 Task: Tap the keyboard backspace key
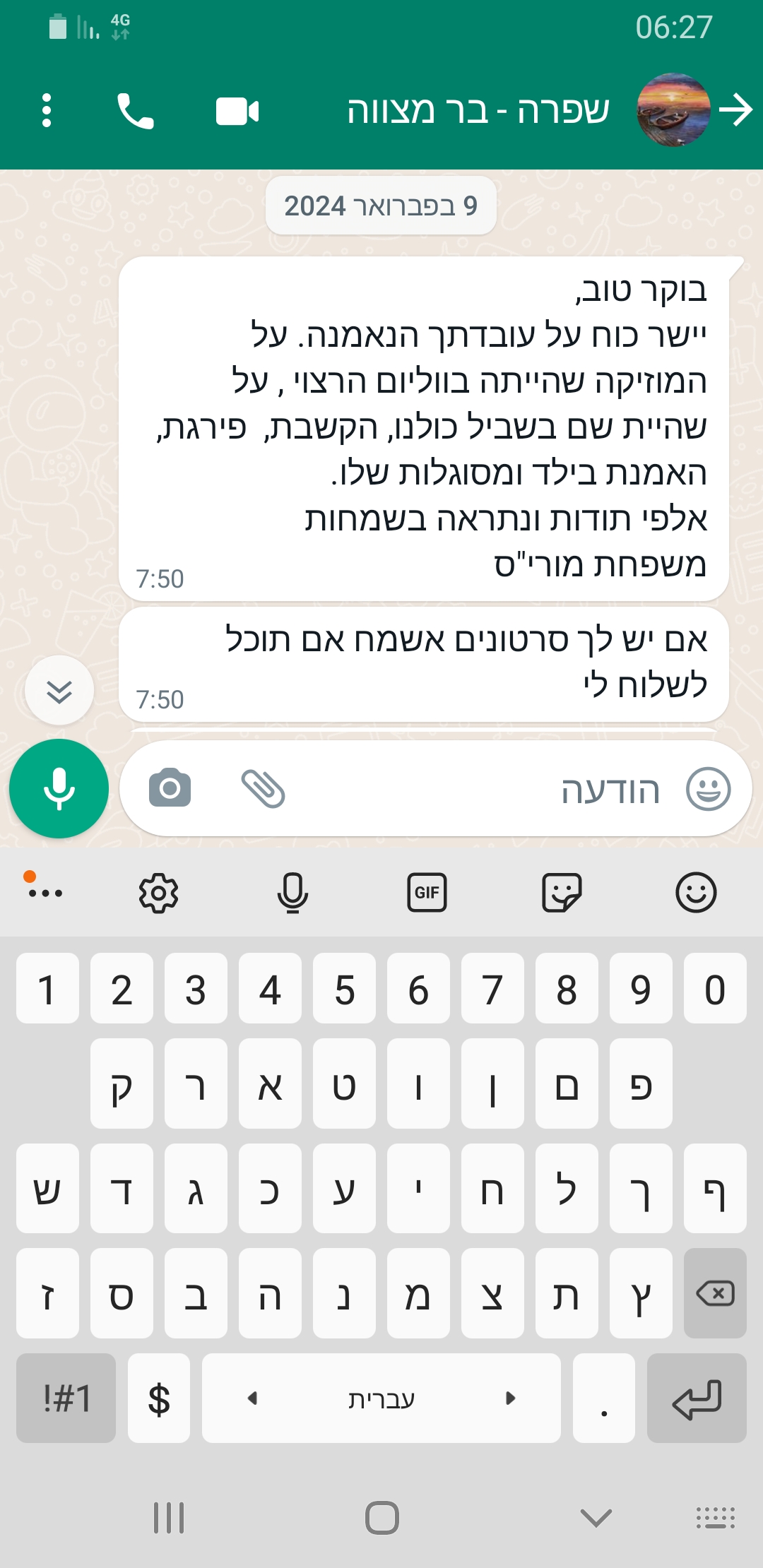click(715, 1293)
